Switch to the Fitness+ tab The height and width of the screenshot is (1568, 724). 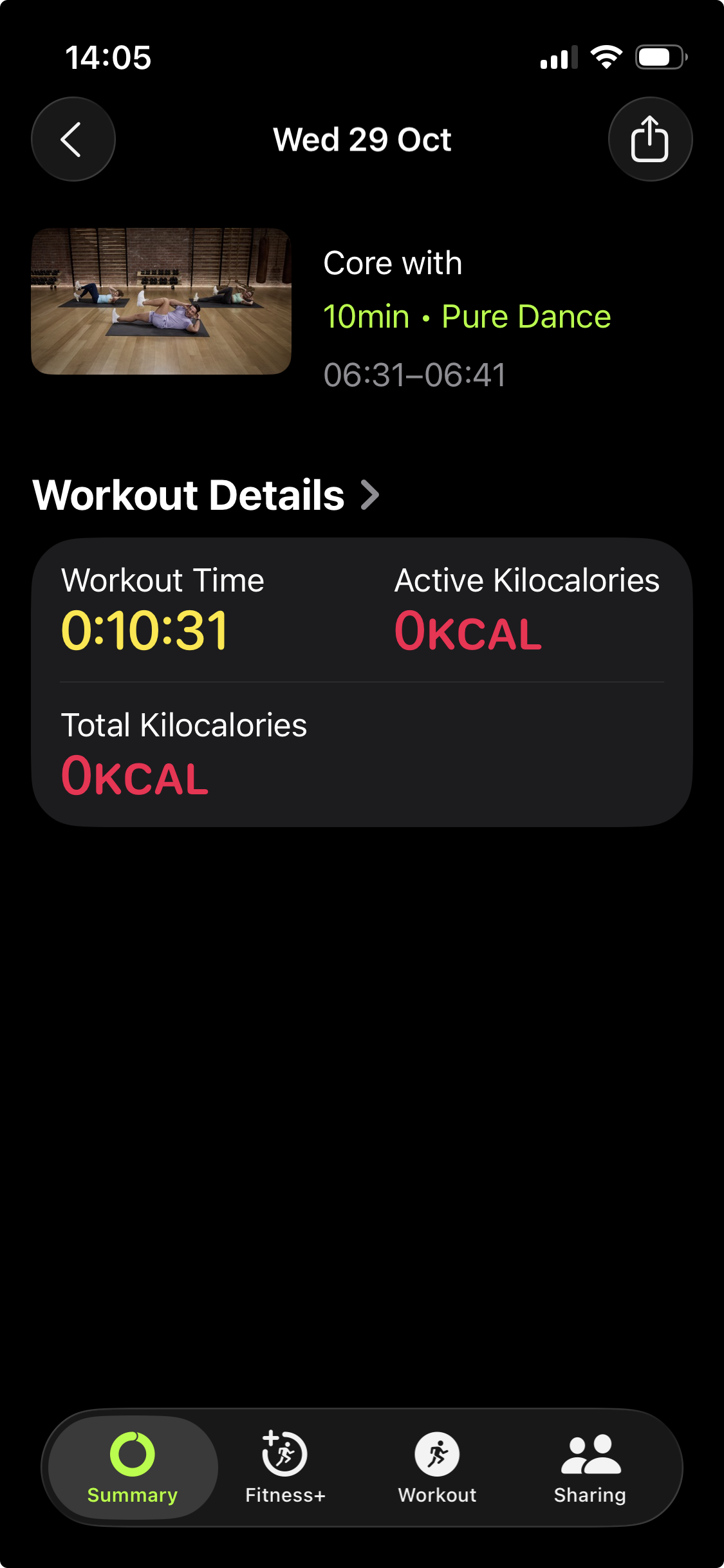(x=285, y=1467)
